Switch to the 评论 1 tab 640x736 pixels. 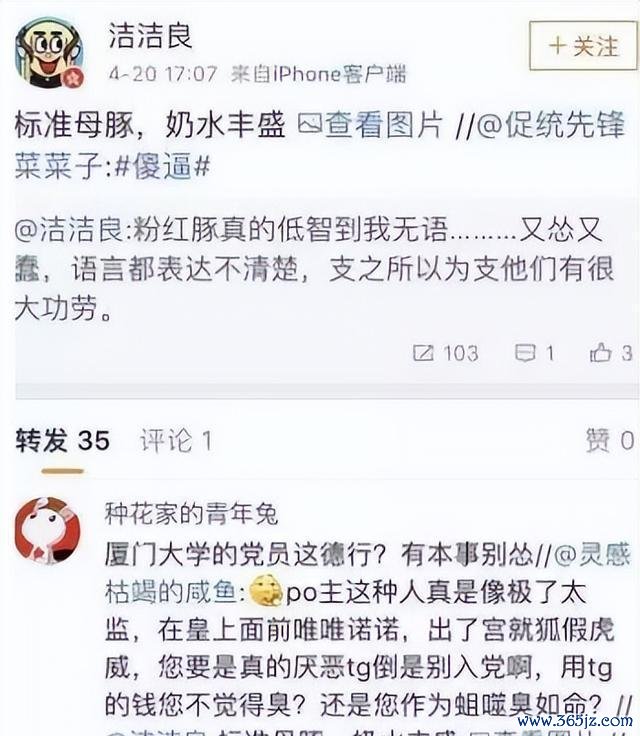[x=175, y=440]
